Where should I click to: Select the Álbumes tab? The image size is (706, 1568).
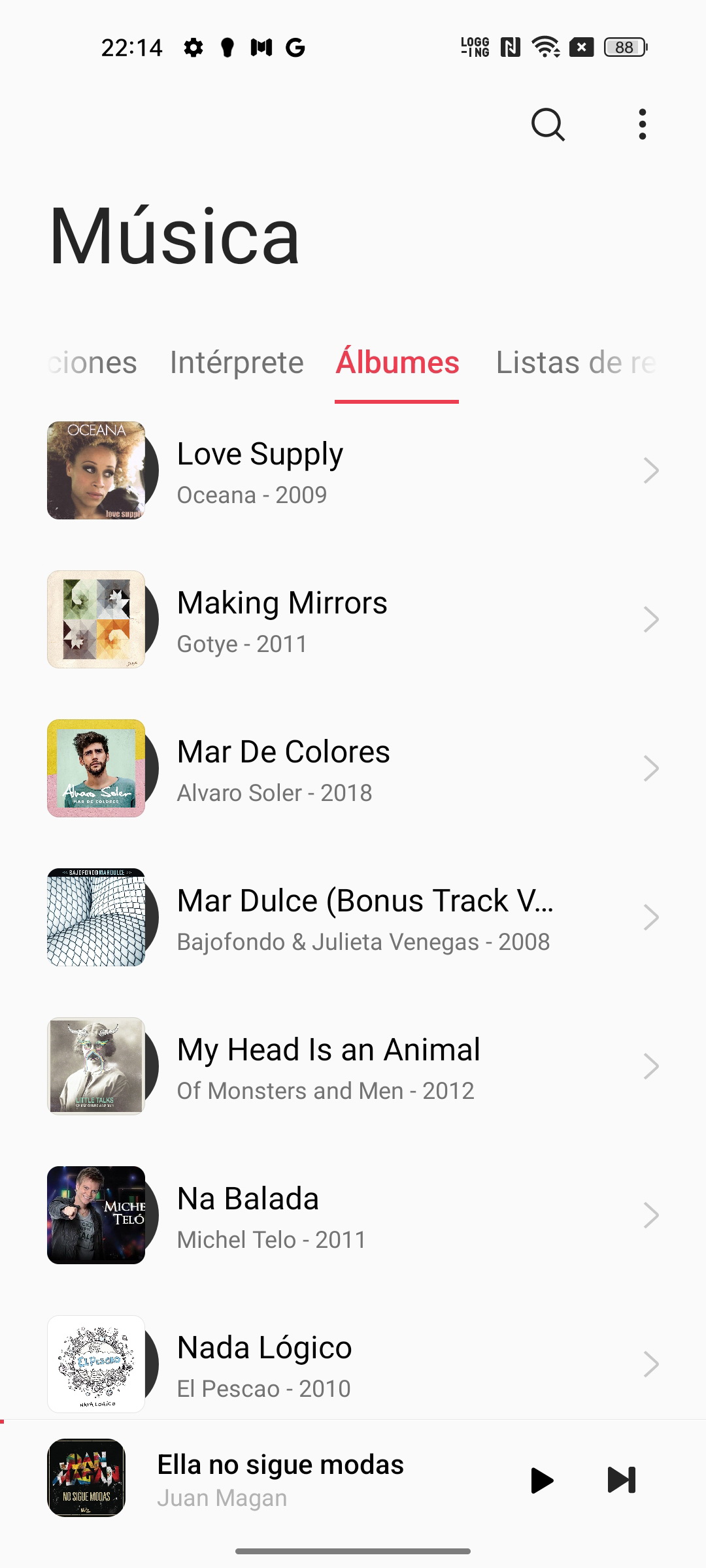(397, 363)
